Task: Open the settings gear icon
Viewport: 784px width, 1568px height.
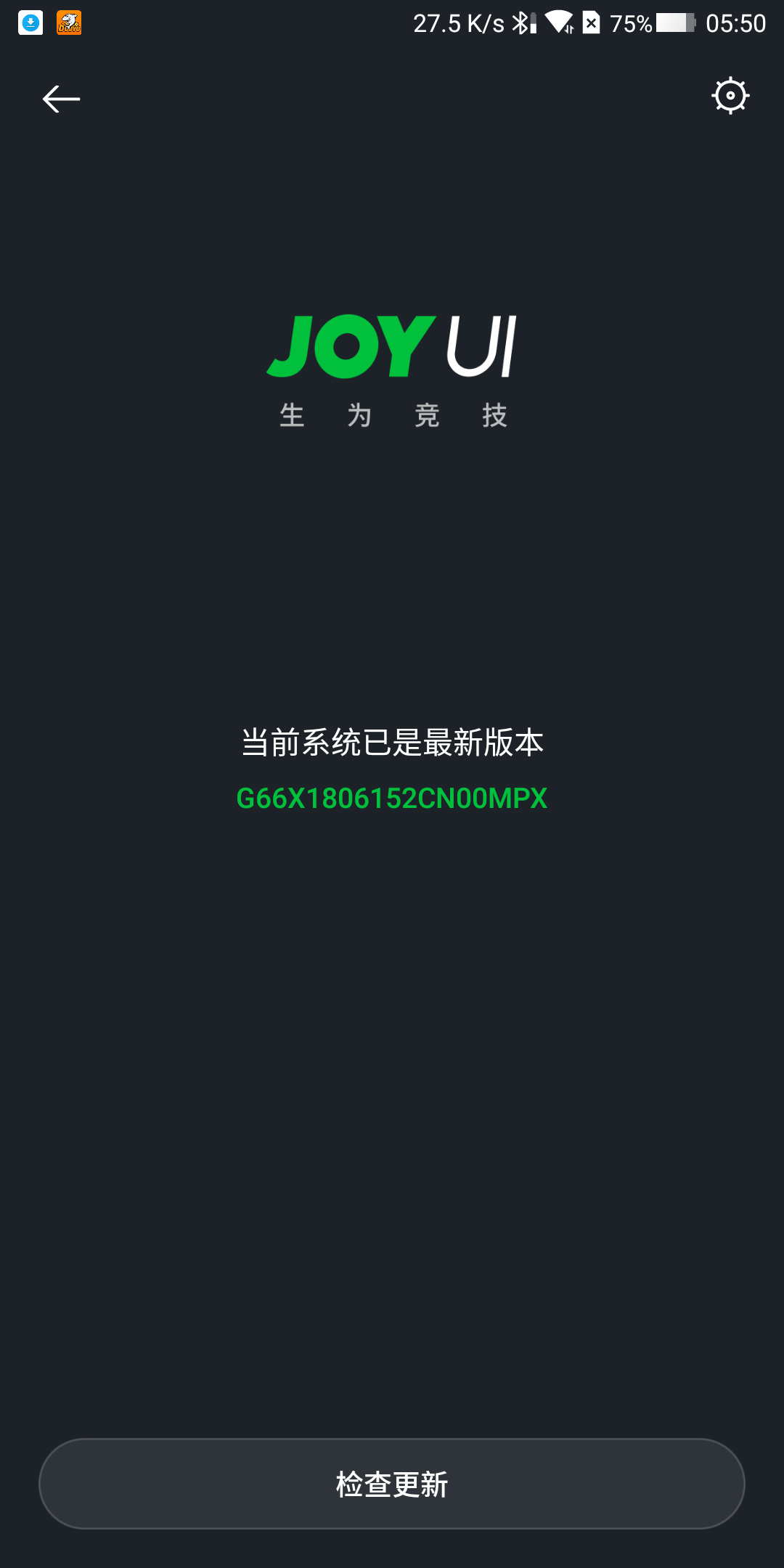Action: click(x=730, y=94)
